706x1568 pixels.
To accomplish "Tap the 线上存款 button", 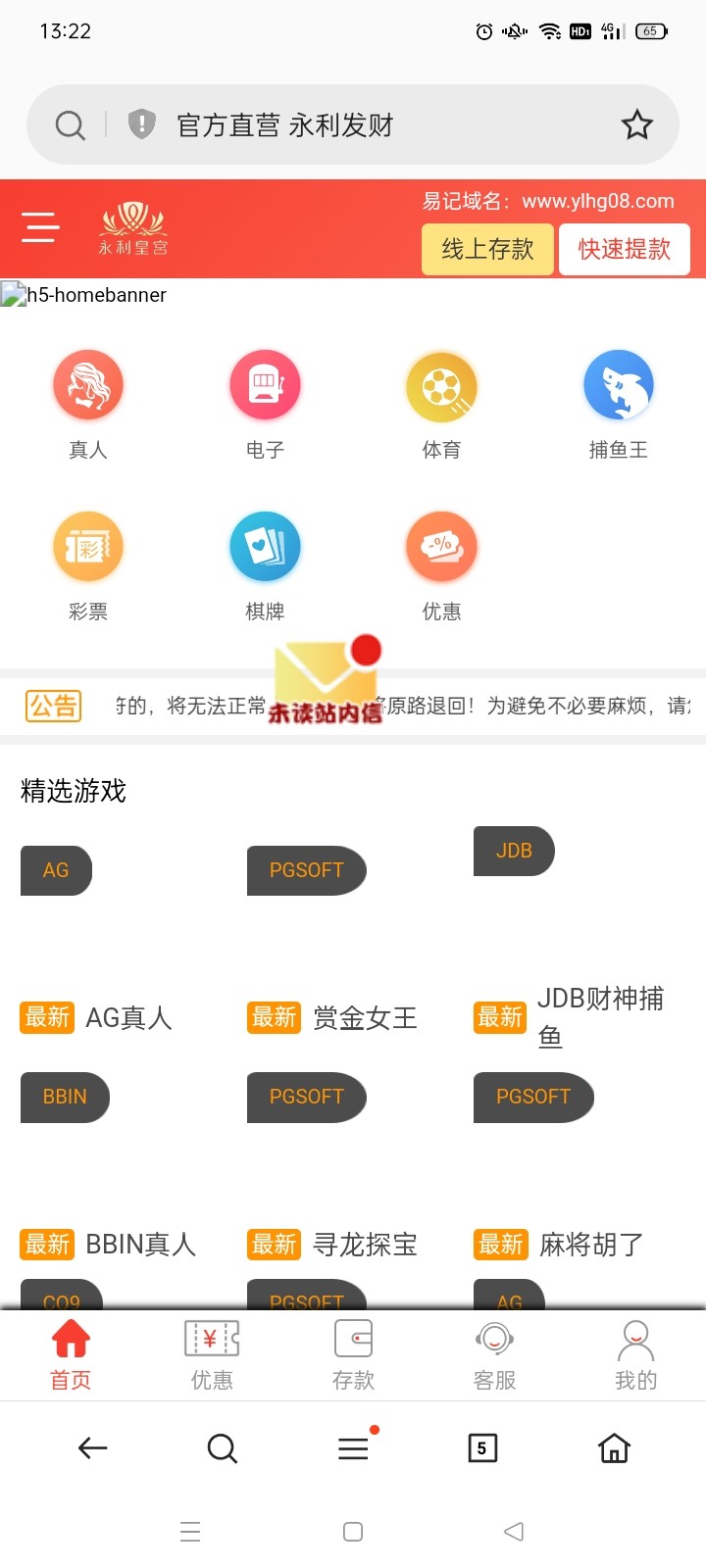I will coord(487,249).
